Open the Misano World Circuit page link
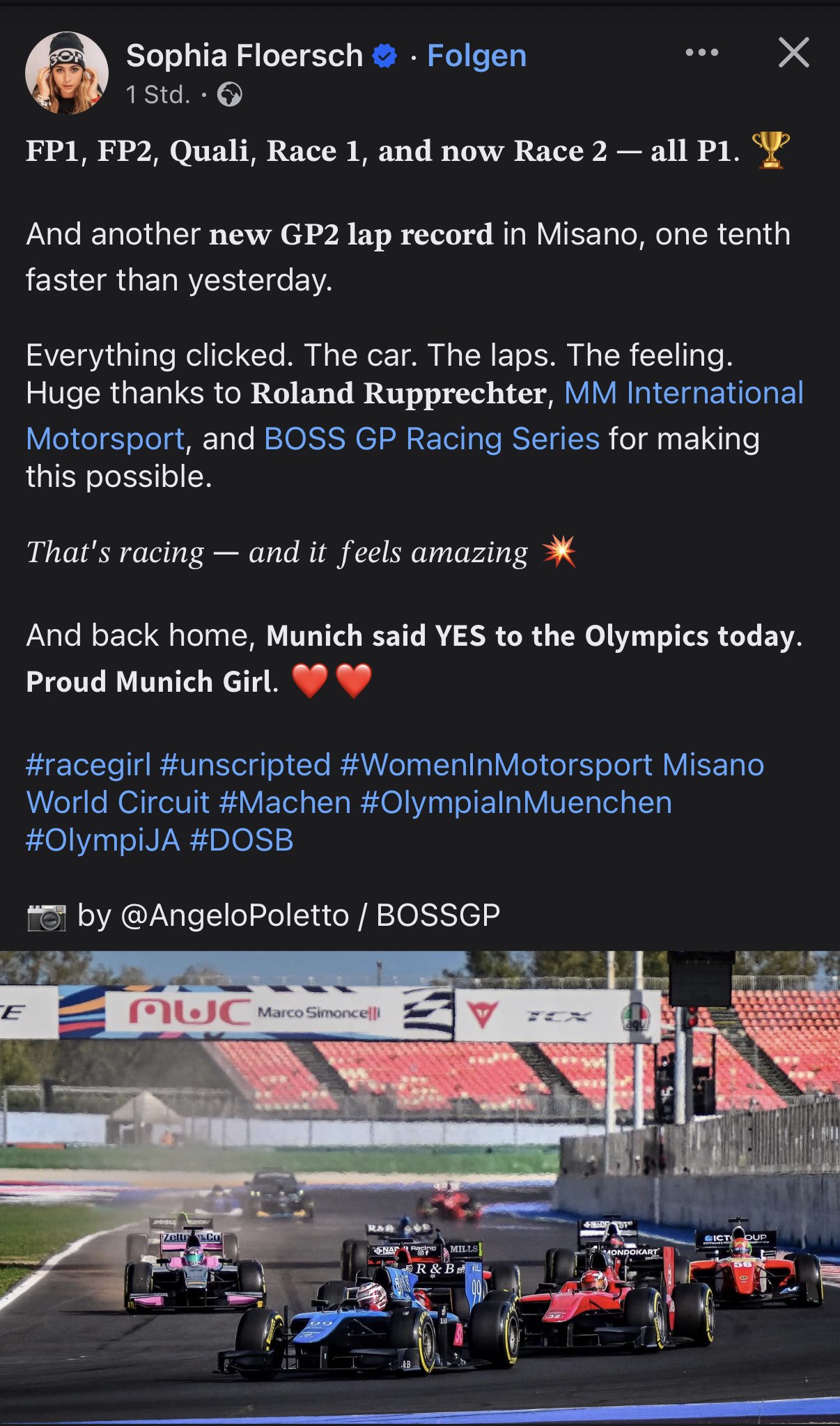The width and height of the screenshot is (840, 1426). [117, 803]
